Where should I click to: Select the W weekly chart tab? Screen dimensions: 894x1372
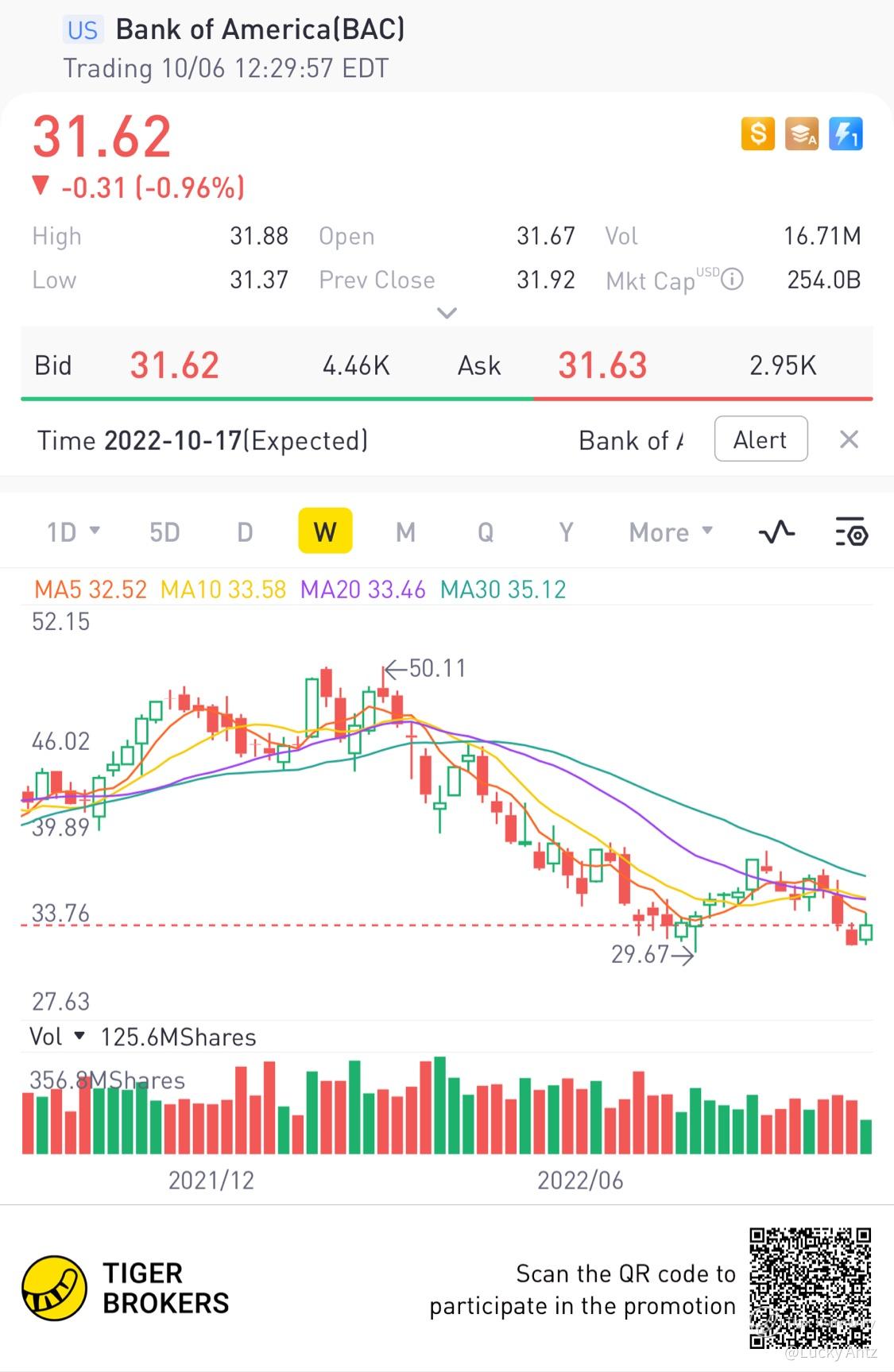point(325,531)
